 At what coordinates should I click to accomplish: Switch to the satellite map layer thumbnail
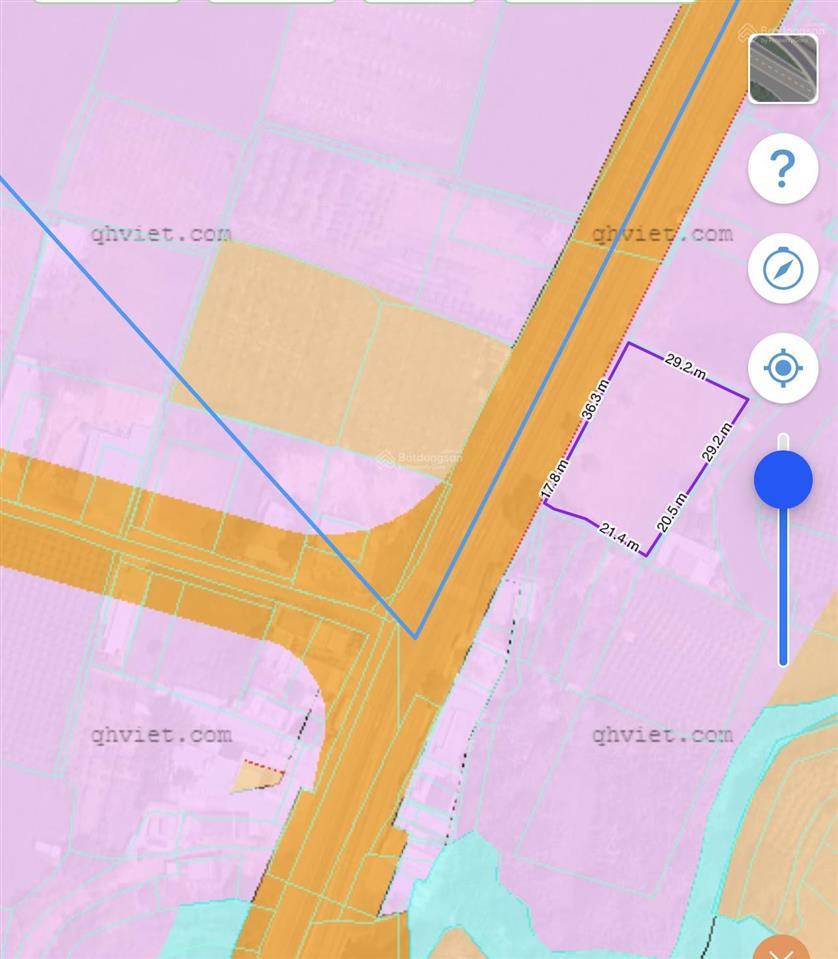point(783,69)
